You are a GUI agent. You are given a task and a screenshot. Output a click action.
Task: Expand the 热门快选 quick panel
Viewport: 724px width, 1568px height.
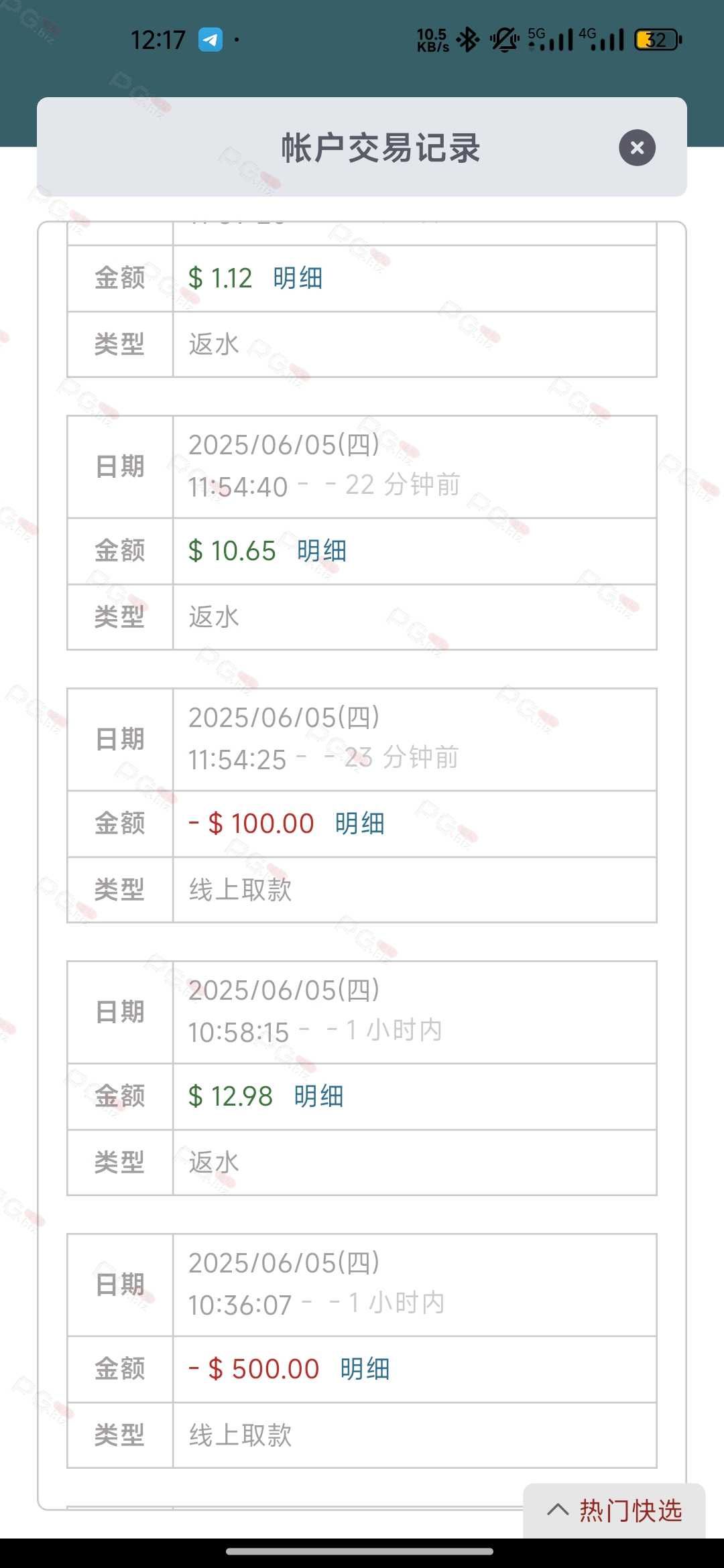click(x=614, y=1511)
